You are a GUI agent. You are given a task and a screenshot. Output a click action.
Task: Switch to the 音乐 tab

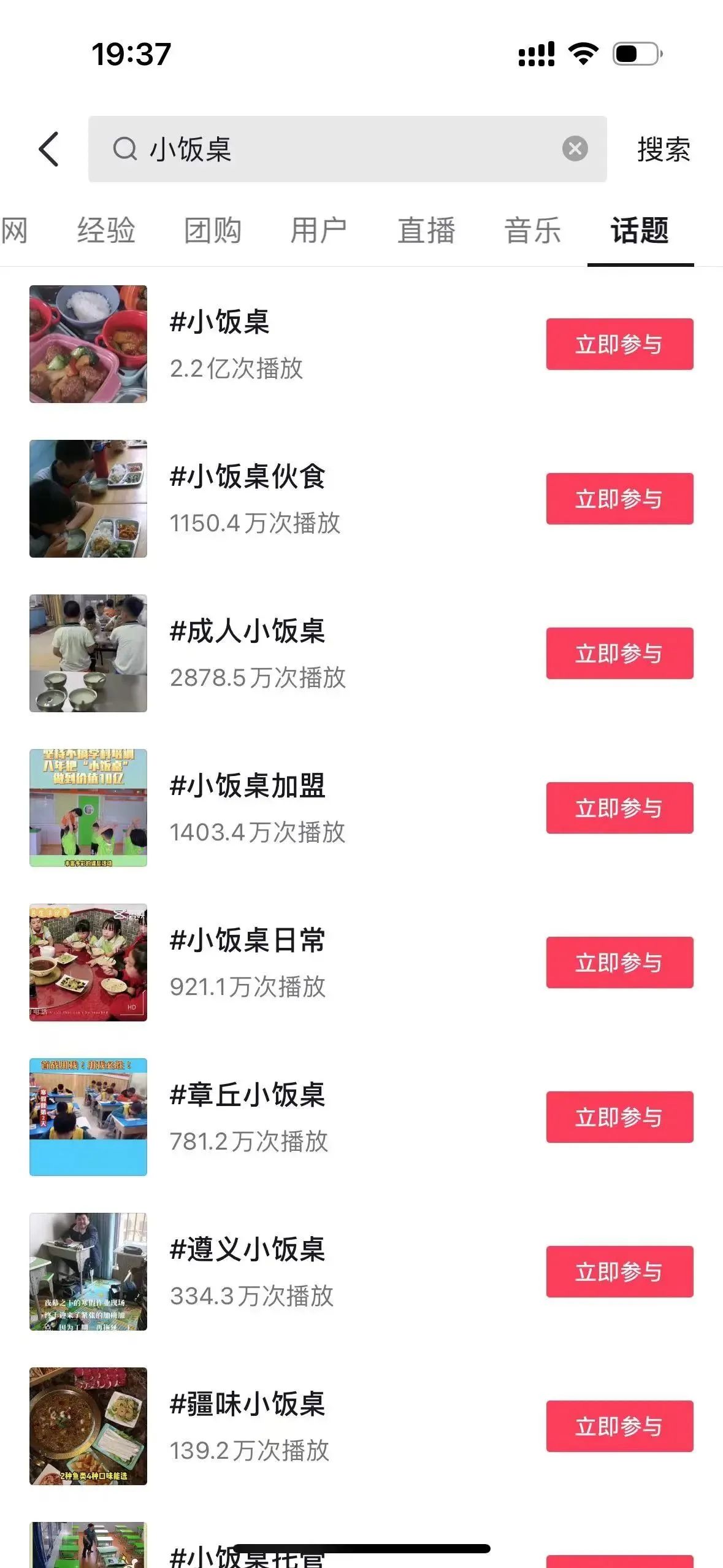coord(532,231)
